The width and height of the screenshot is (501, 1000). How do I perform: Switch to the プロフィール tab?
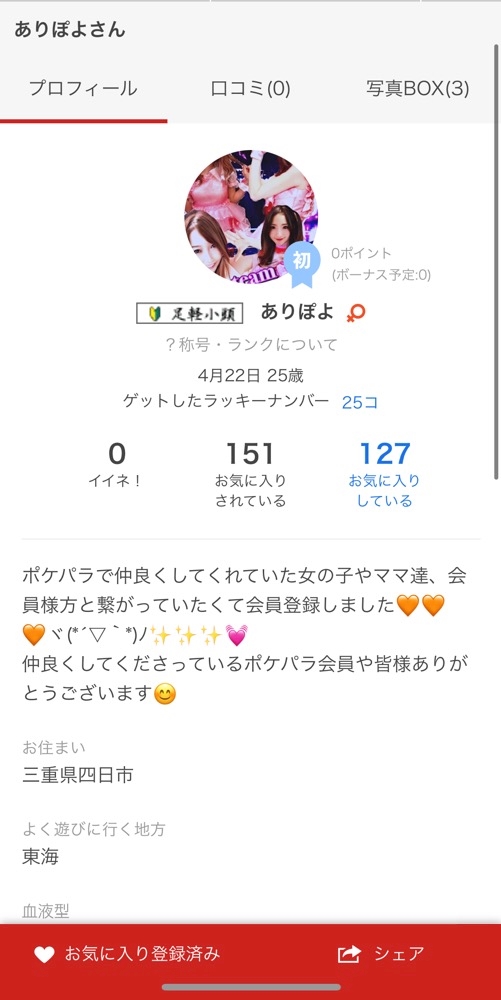point(84,89)
